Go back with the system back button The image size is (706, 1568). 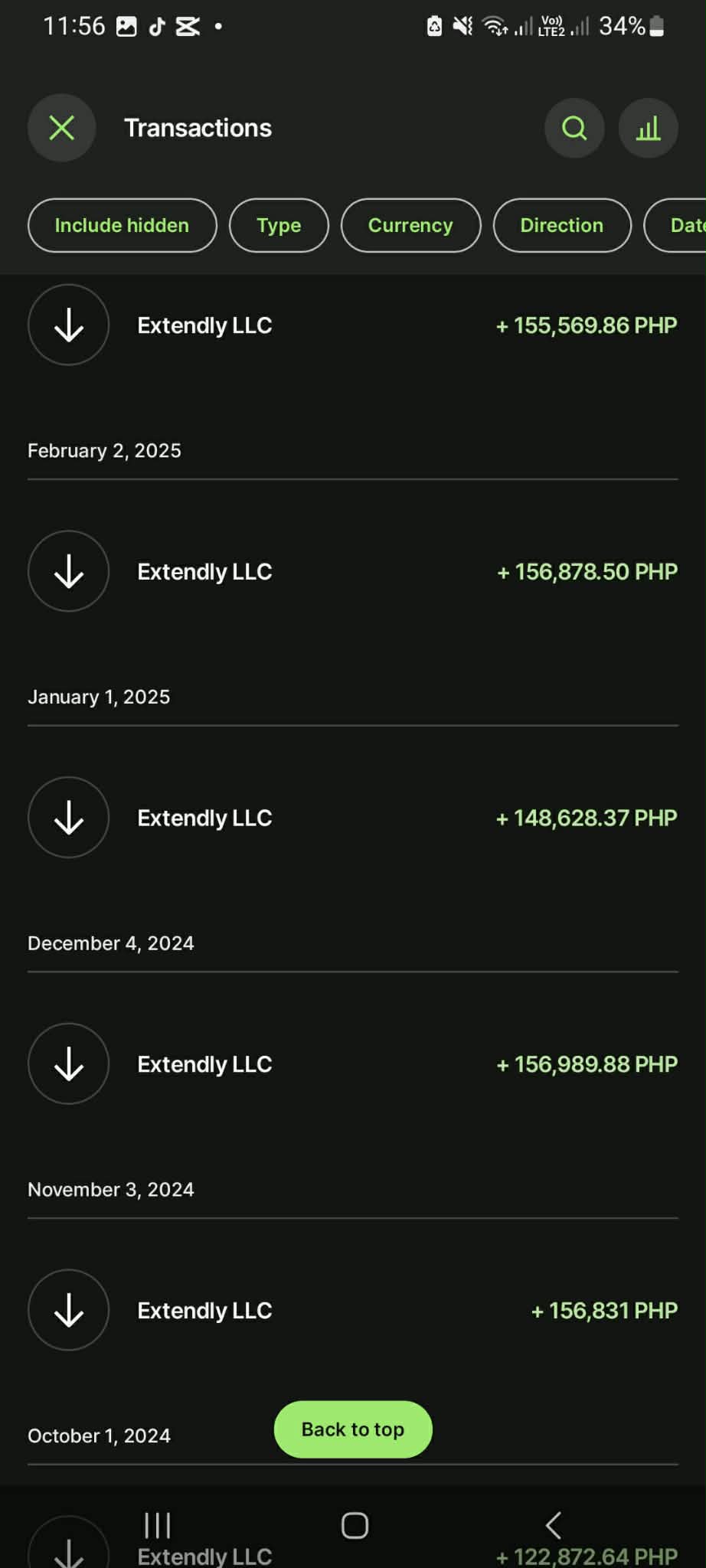(x=553, y=1525)
